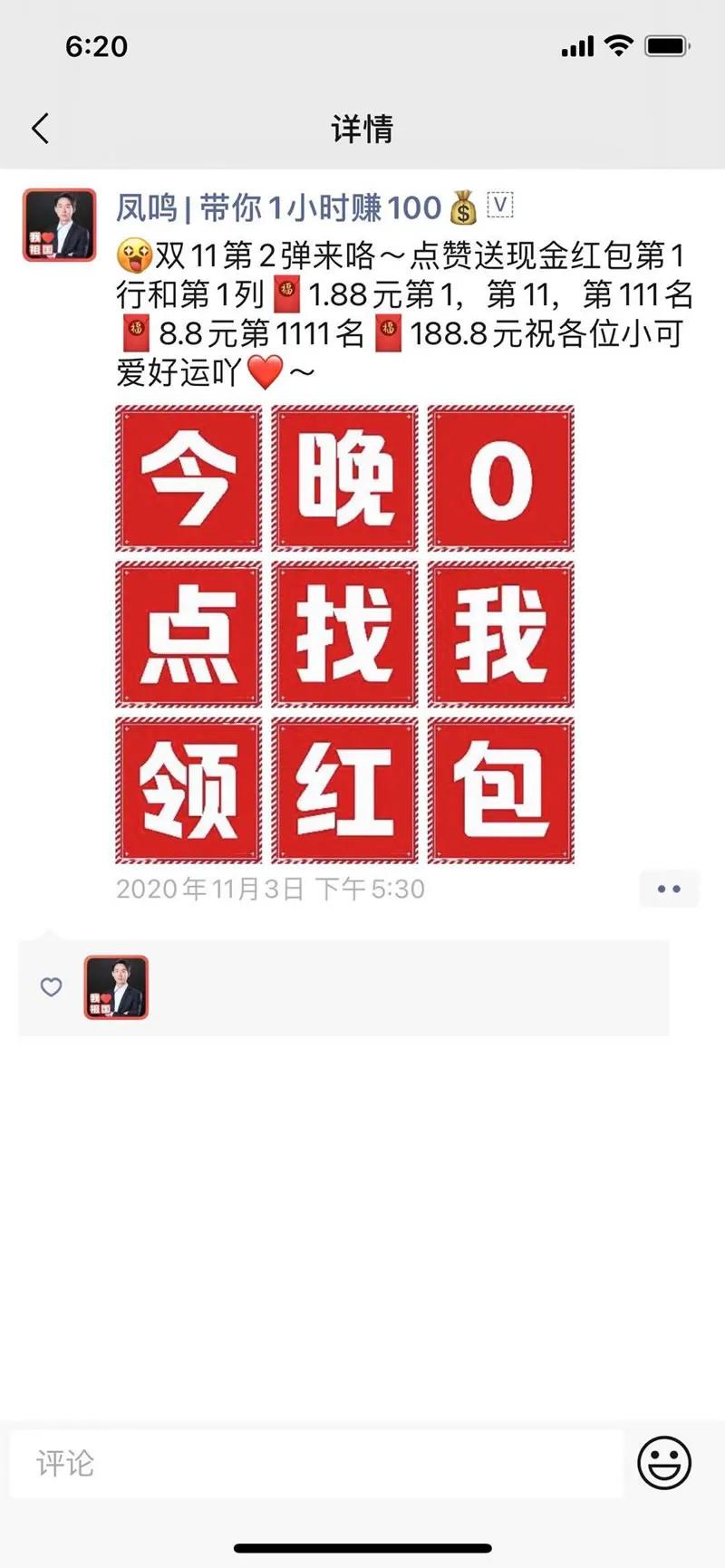The width and height of the screenshot is (725, 1568).
Task: View the 我 image tile
Action: pyautogui.click(x=500, y=634)
